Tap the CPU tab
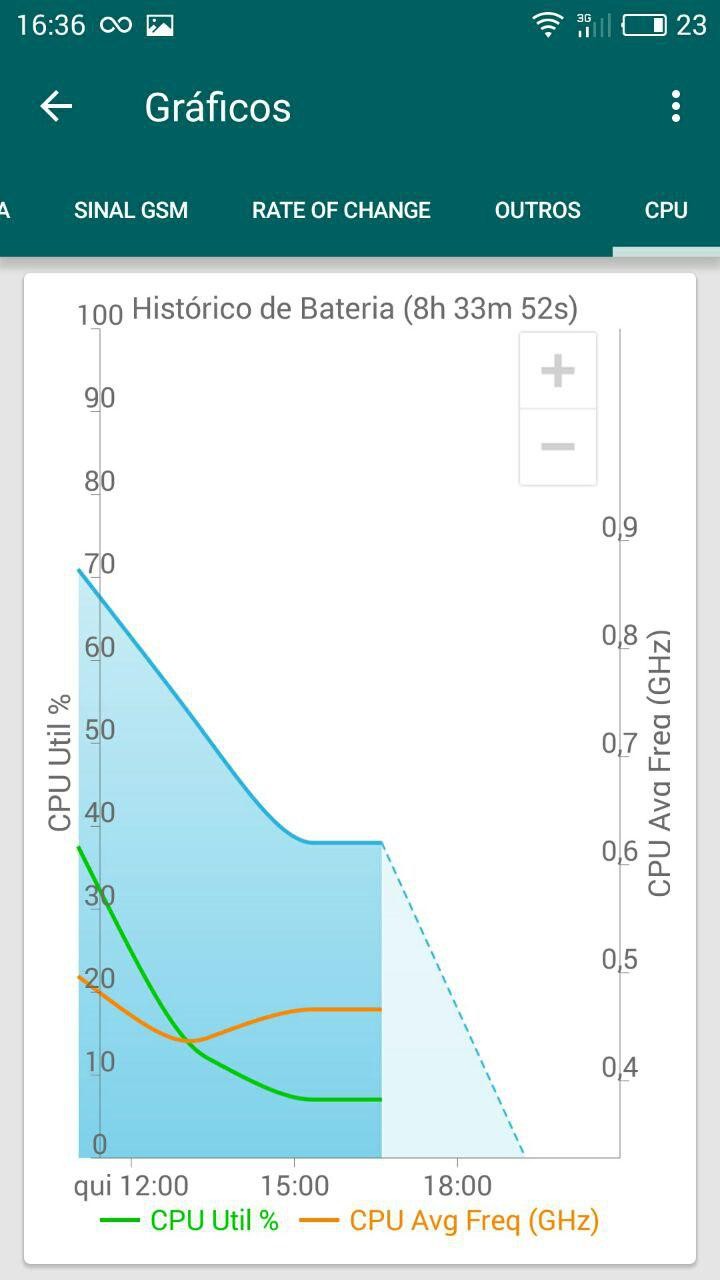The height and width of the screenshot is (1280, 720). [x=666, y=210]
